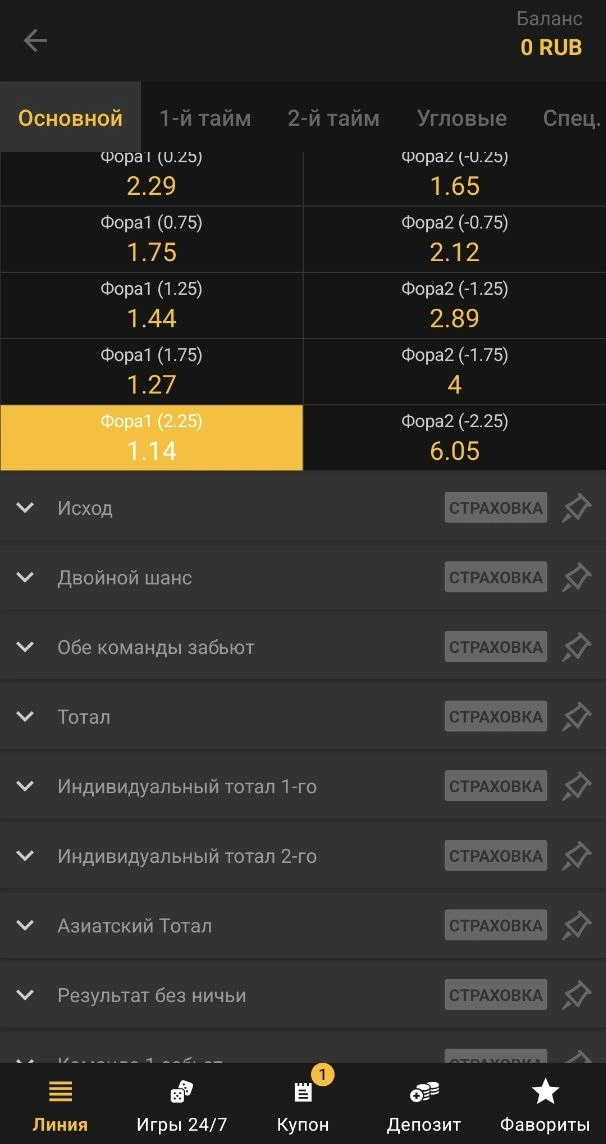Expand the Исход section

[x=85, y=508]
